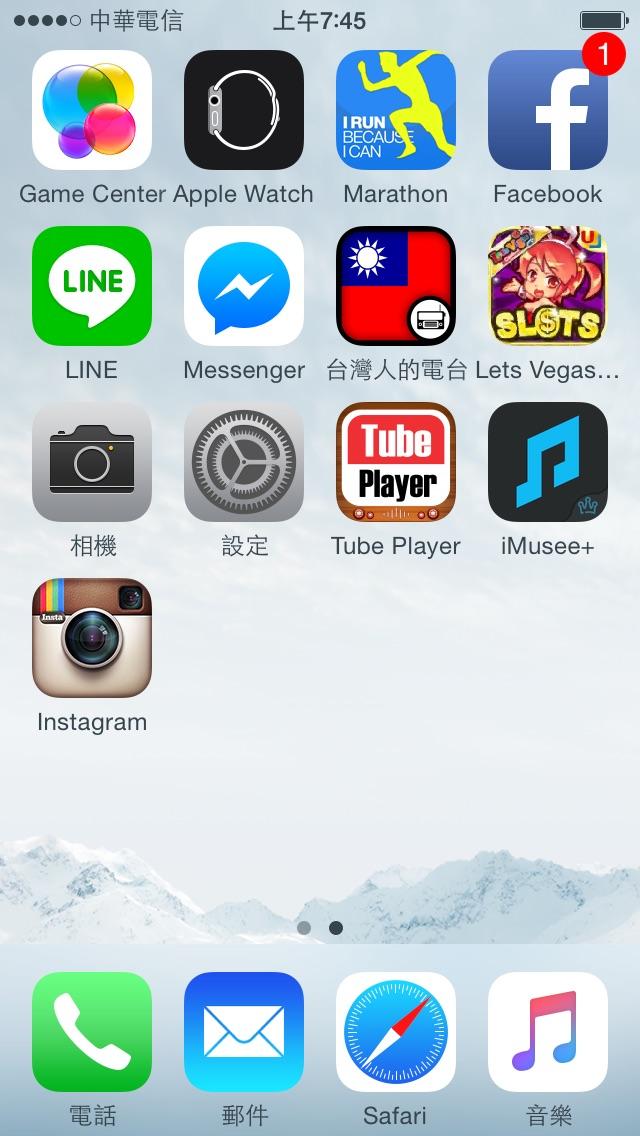Image resolution: width=640 pixels, height=1136 pixels.
Task: Launch the Apple Watch app
Action: click(x=244, y=110)
